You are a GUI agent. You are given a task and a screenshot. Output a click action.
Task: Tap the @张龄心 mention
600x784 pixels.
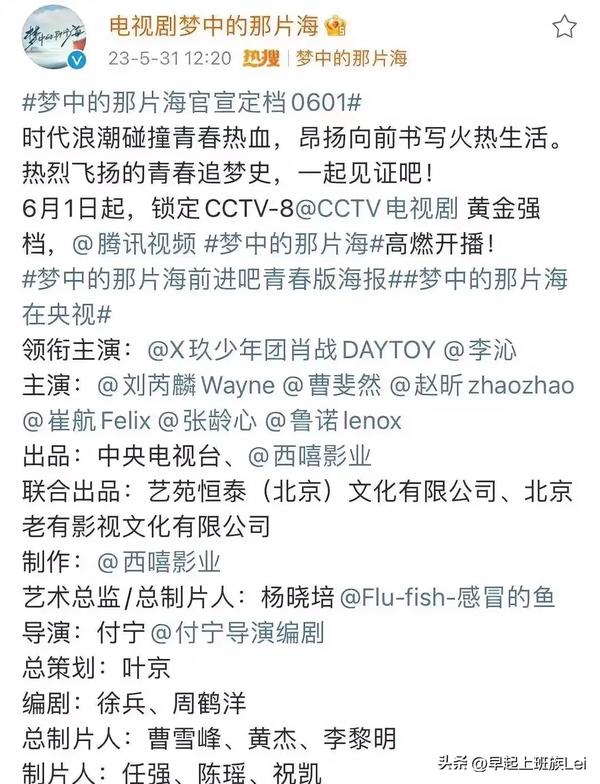(207, 419)
